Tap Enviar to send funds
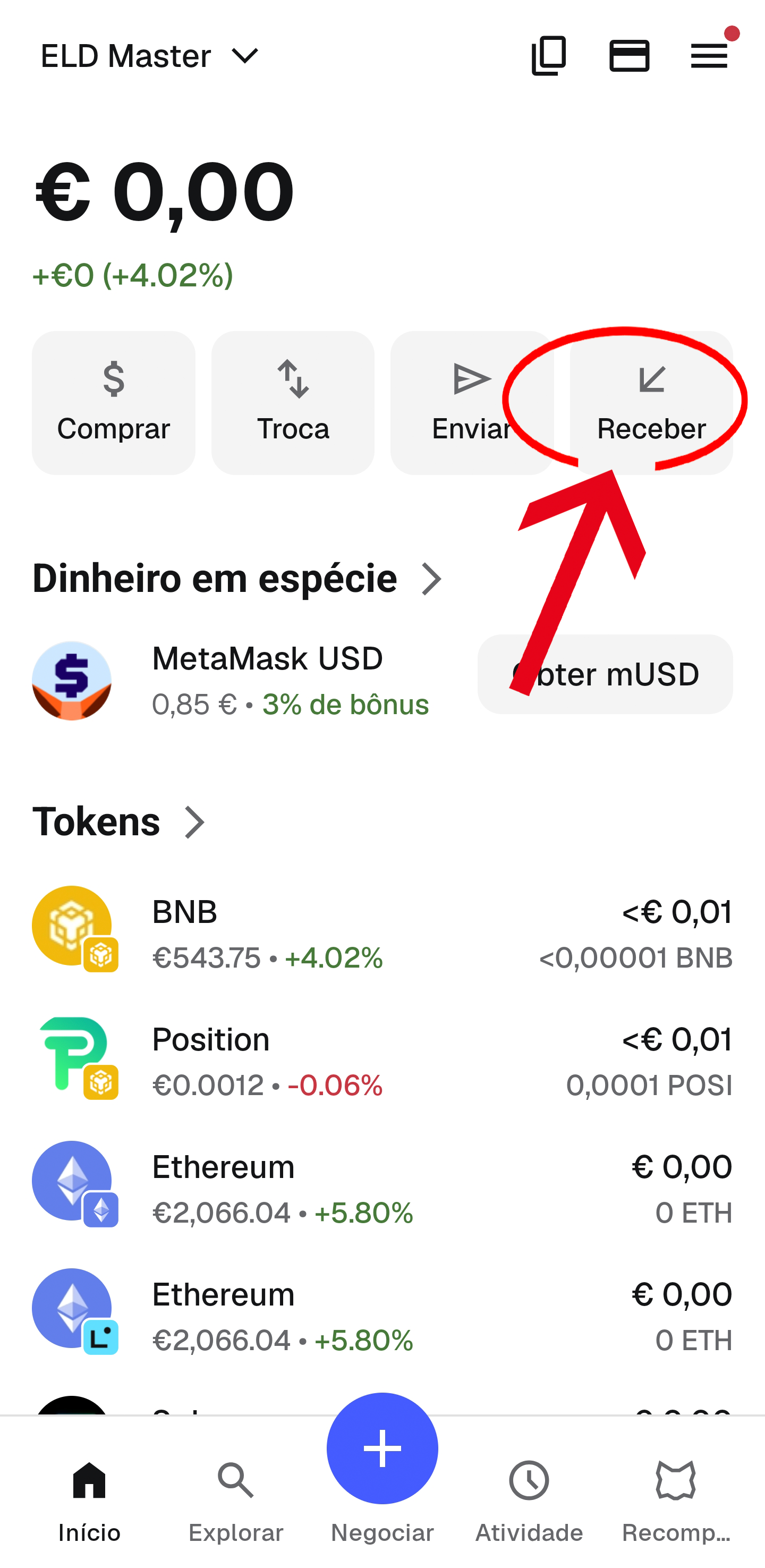This screenshot has height=1568, width=765. [x=472, y=402]
